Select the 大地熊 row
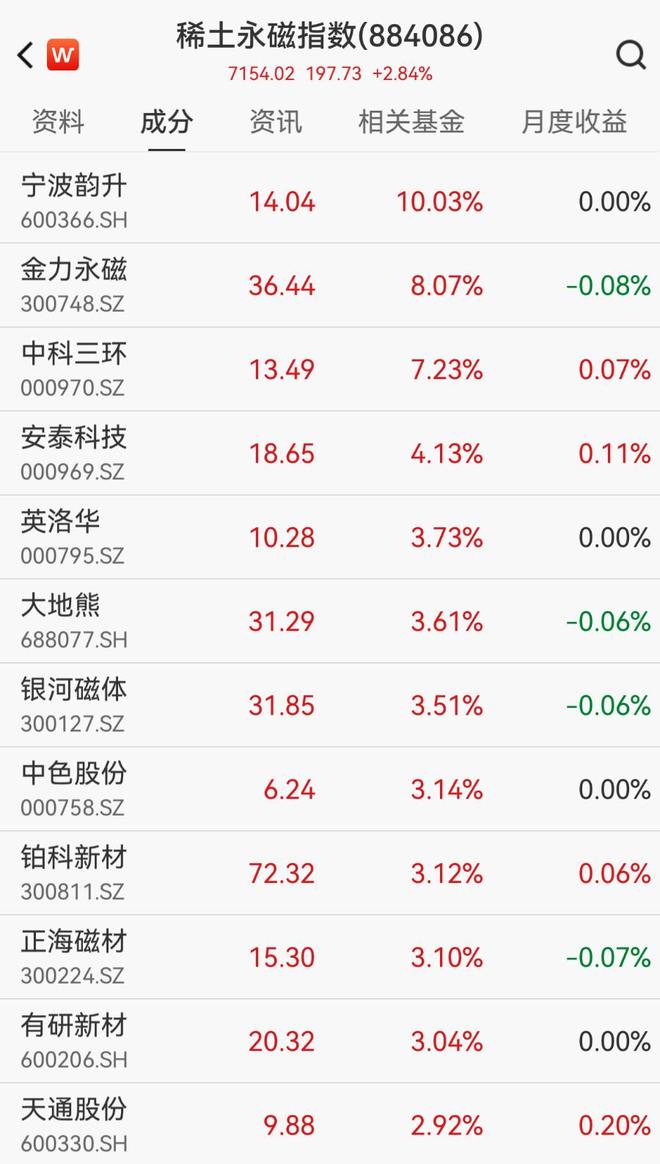Viewport: 660px width, 1164px height. [62, 620]
